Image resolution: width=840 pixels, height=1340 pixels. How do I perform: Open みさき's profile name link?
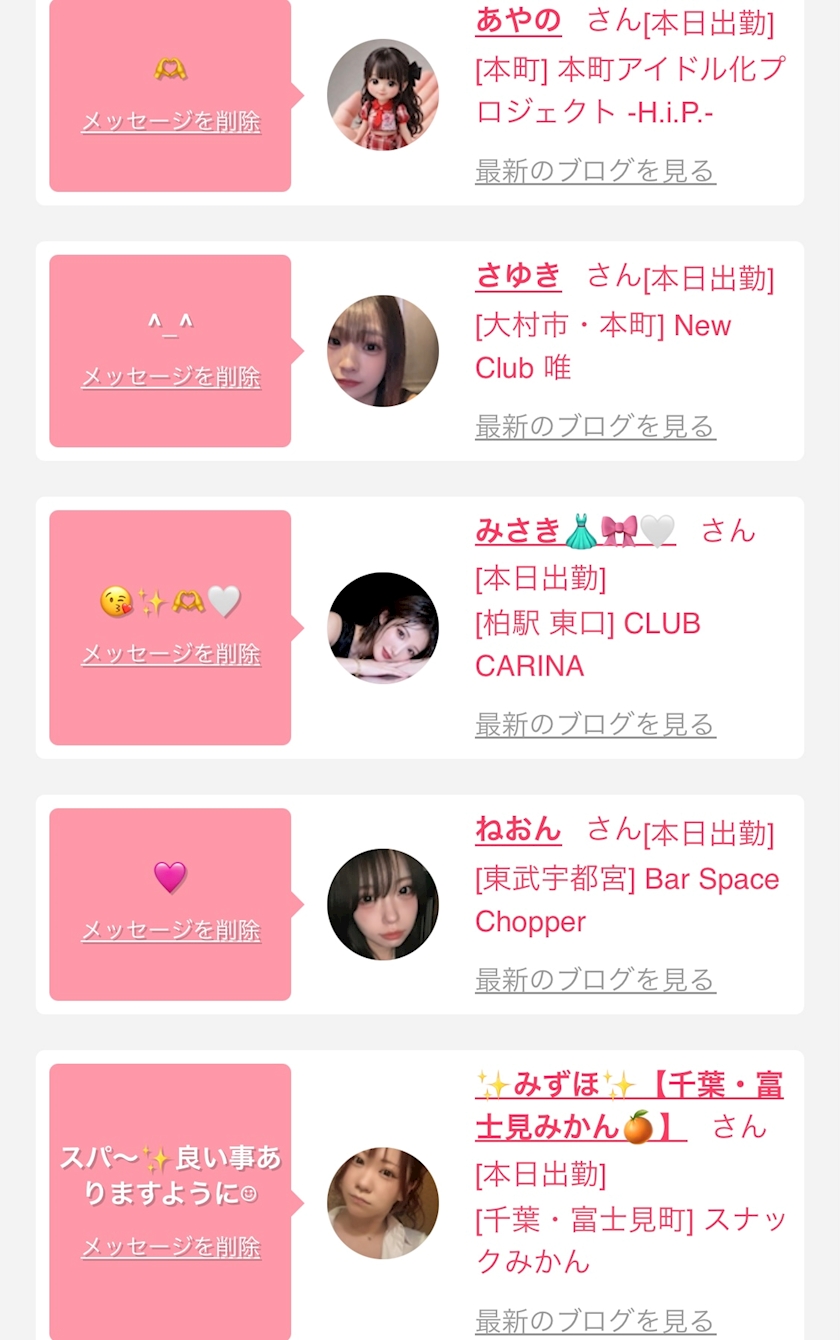[x=575, y=530]
